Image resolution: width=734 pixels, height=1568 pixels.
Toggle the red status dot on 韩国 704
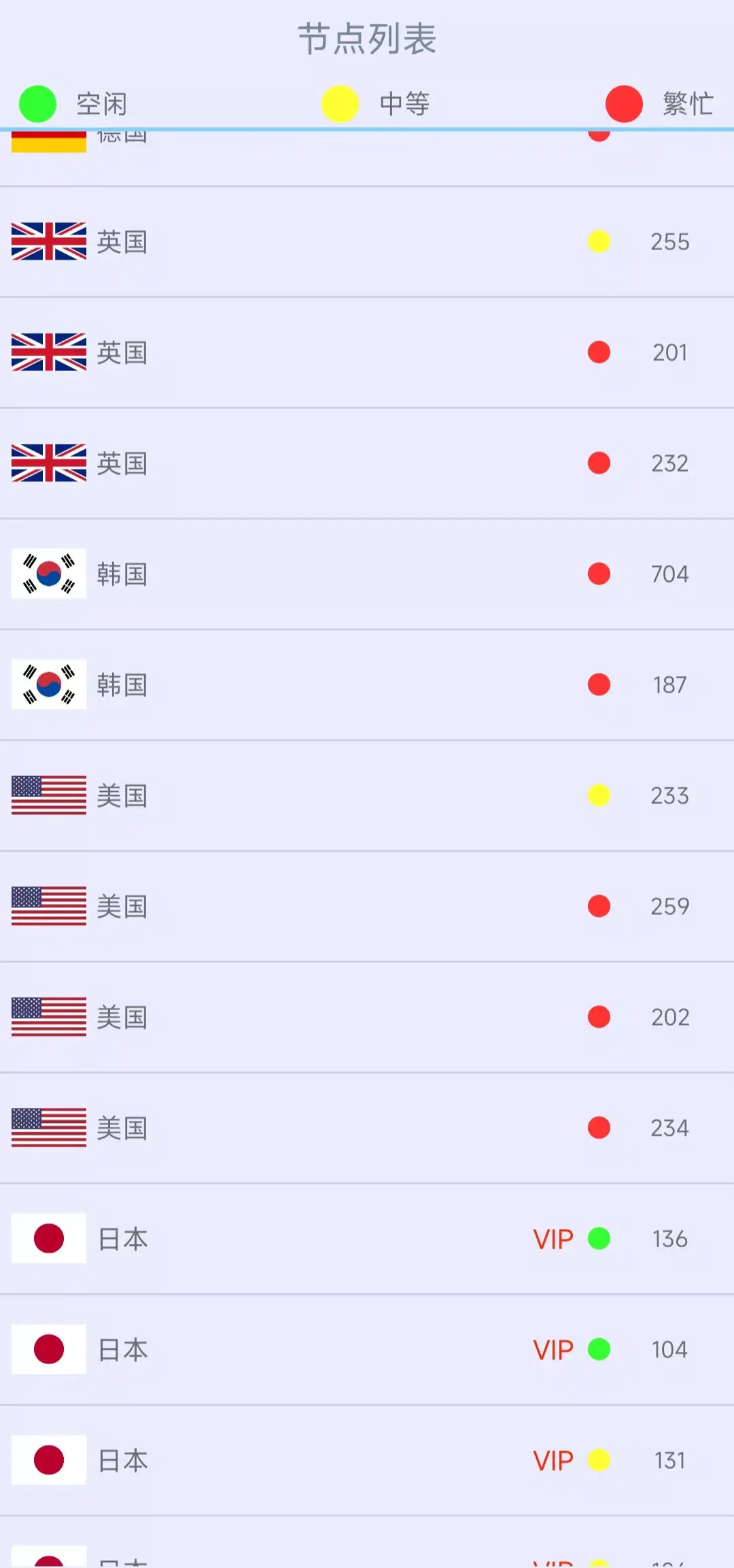point(599,573)
